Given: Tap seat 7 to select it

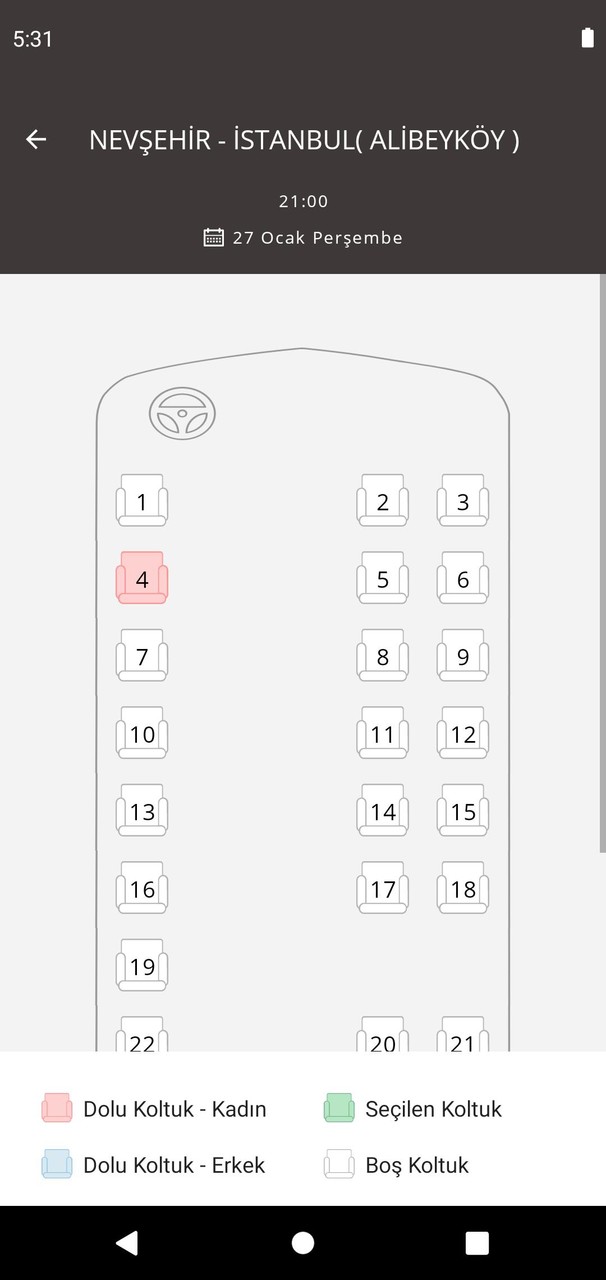Looking at the screenshot, I should (142, 656).
